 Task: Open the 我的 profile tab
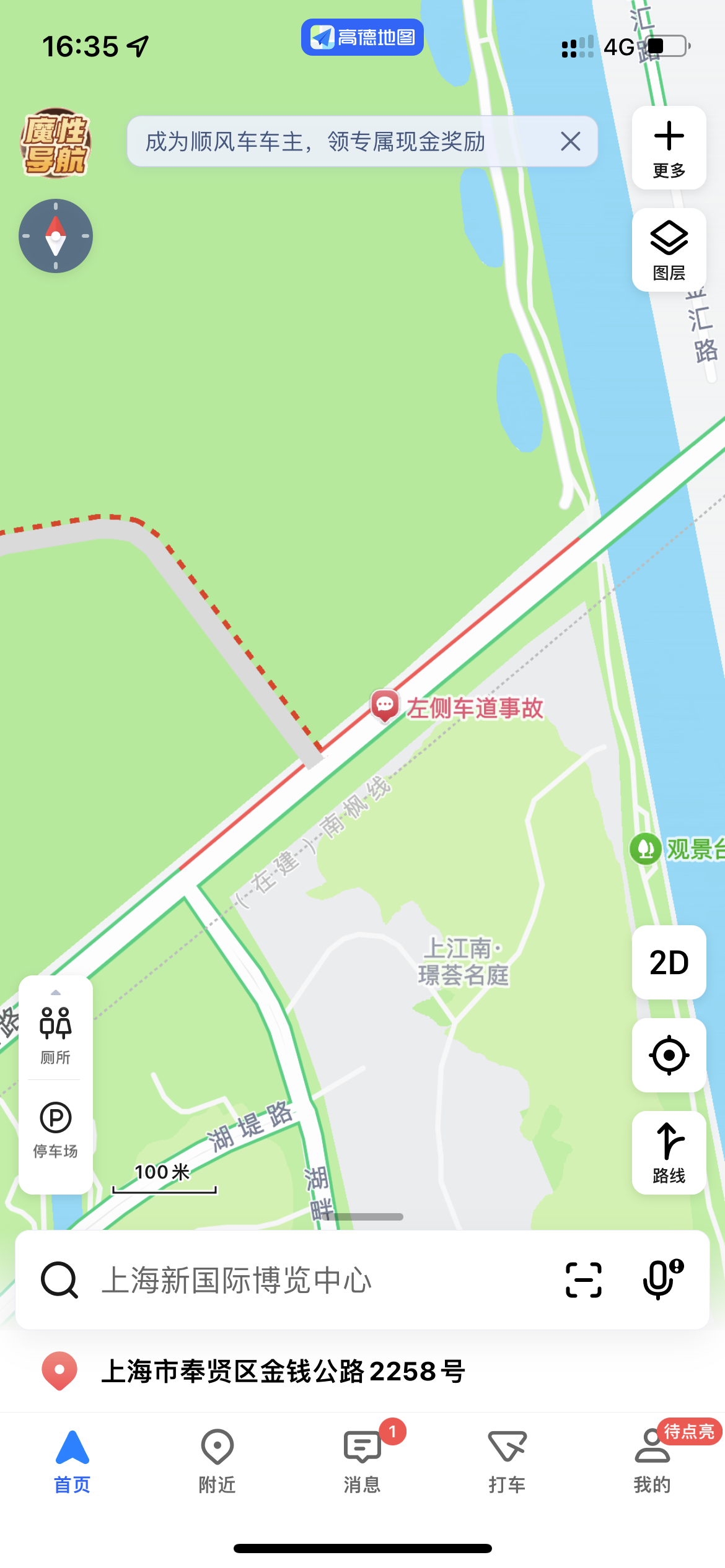click(x=652, y=1460)
